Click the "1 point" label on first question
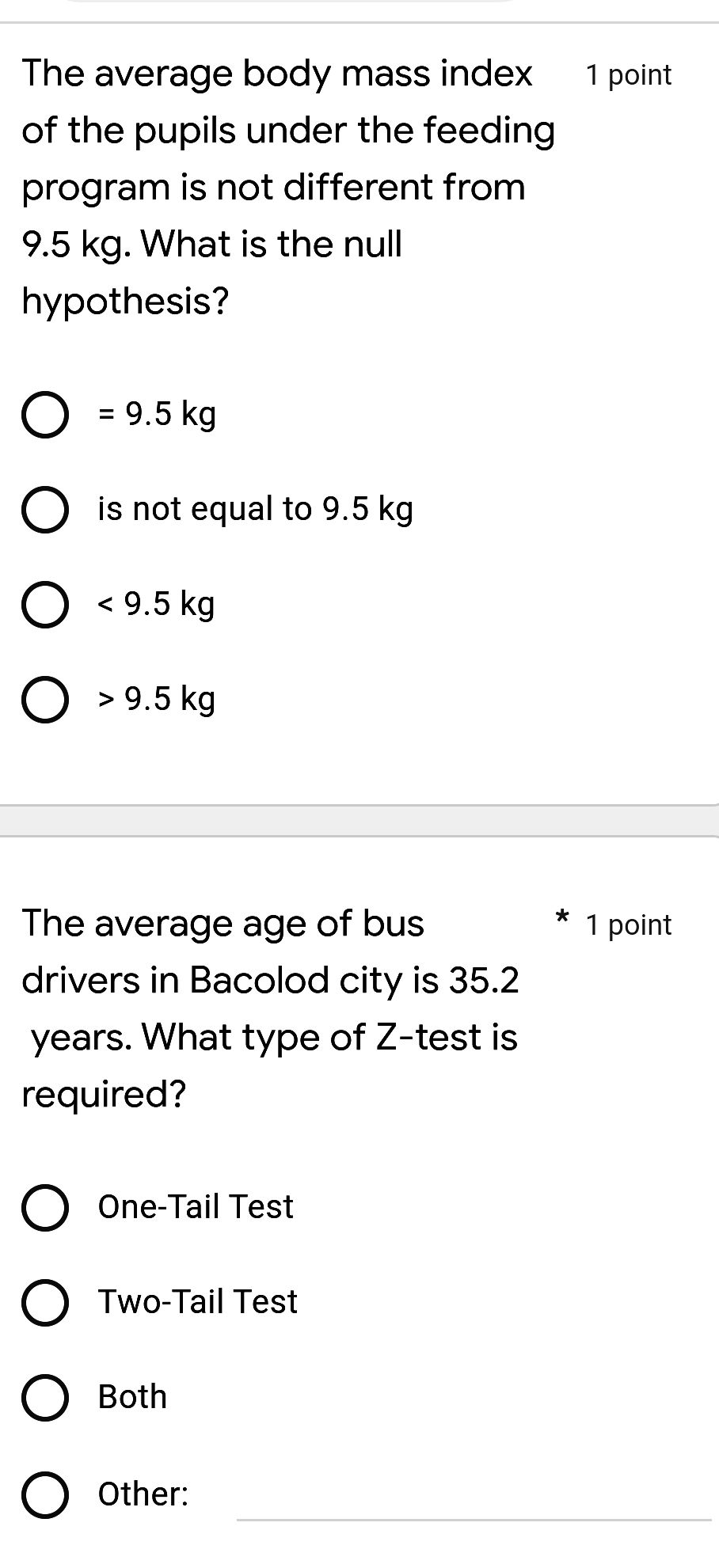719x1568 pixels. point(628,74)
